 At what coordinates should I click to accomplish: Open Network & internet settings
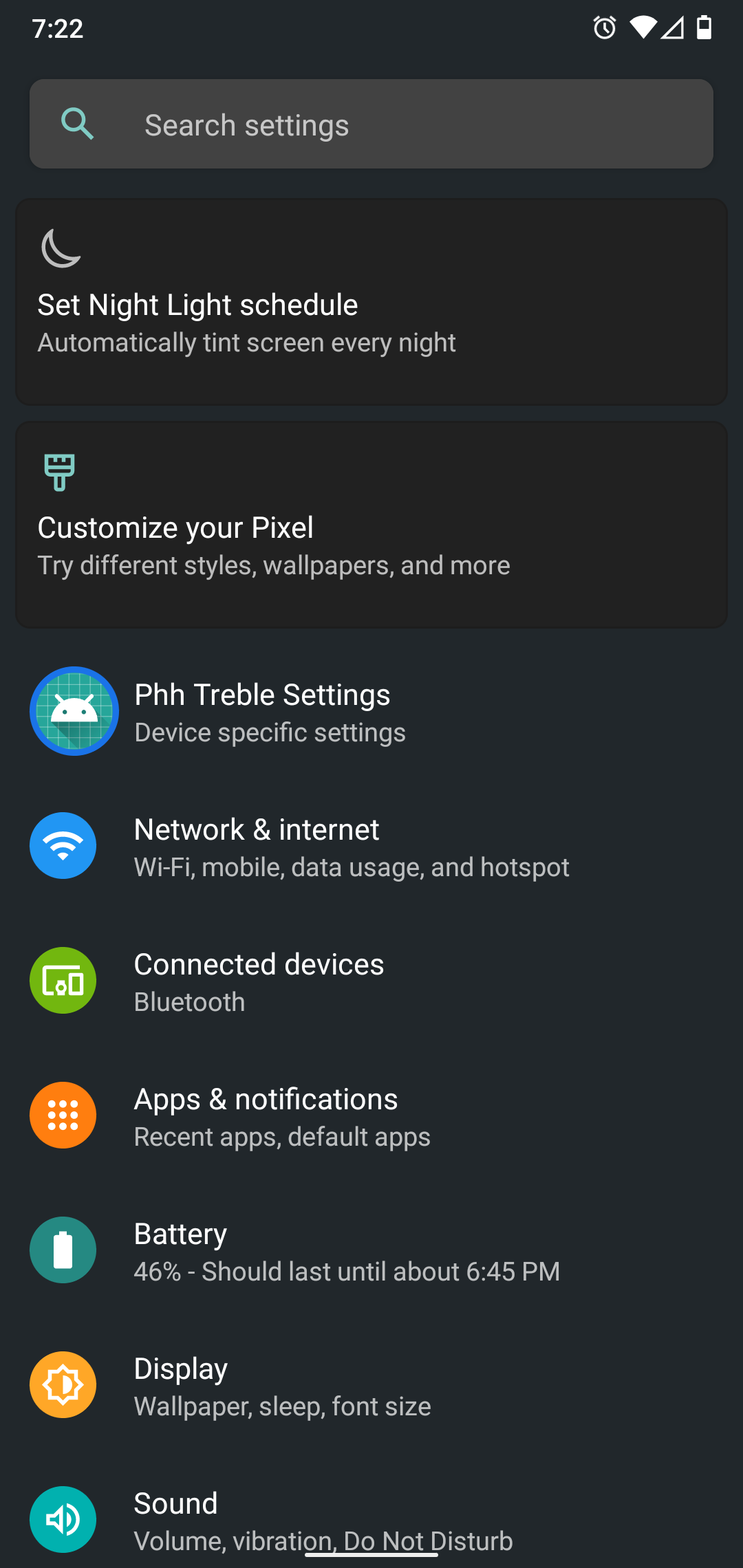[x=371, y=845]
